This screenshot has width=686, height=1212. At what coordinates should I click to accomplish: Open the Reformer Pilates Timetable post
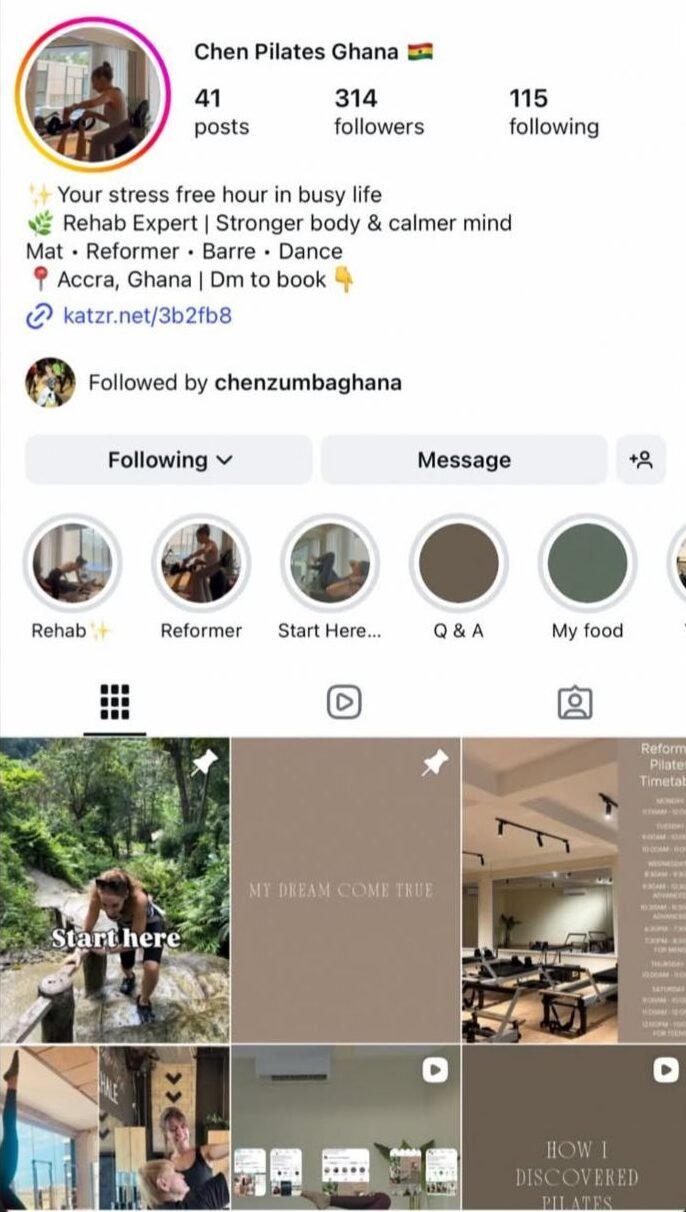[x=574, y=890]
